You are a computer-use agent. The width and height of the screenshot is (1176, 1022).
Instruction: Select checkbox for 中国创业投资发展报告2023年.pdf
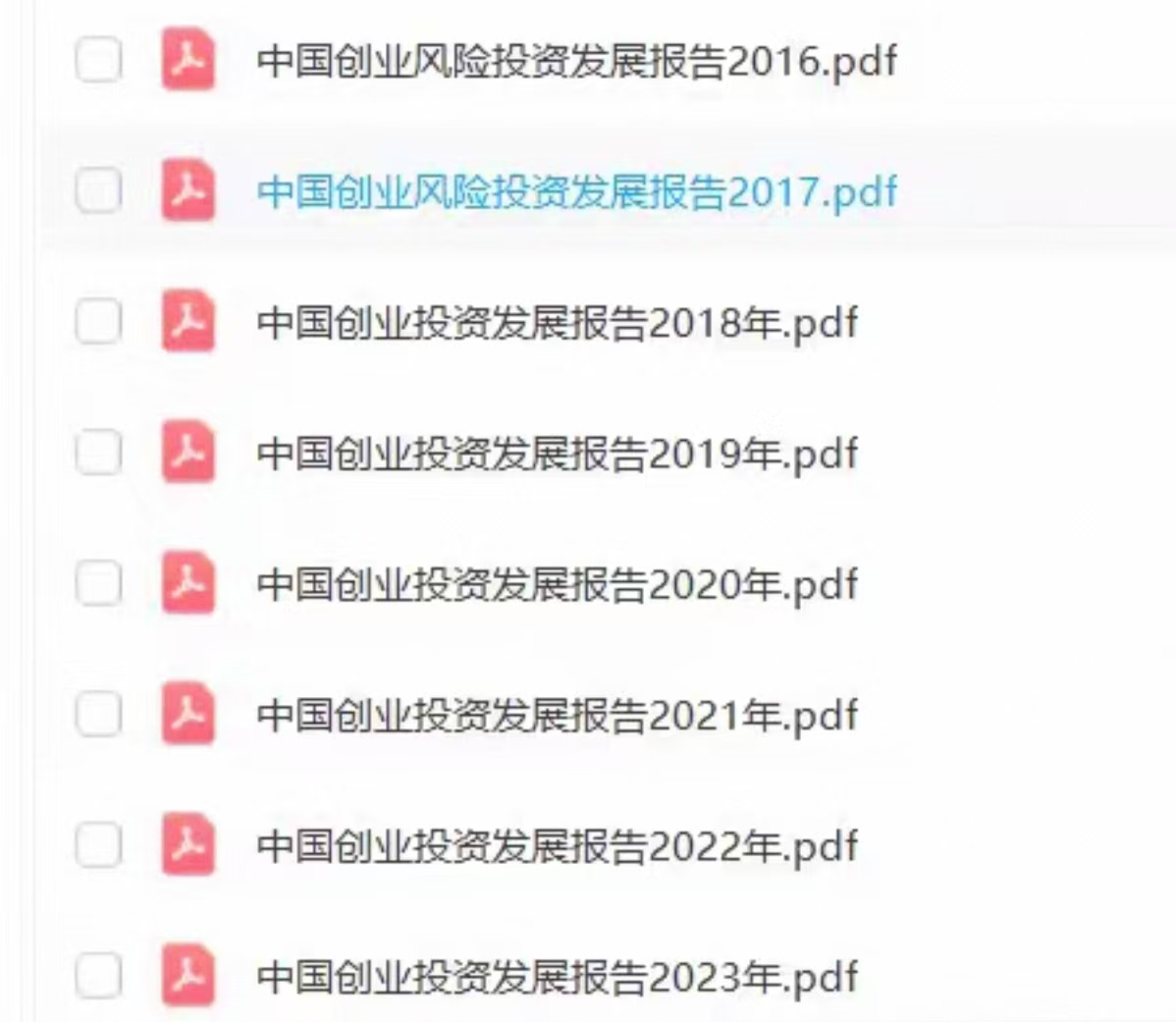coord(98,975)
